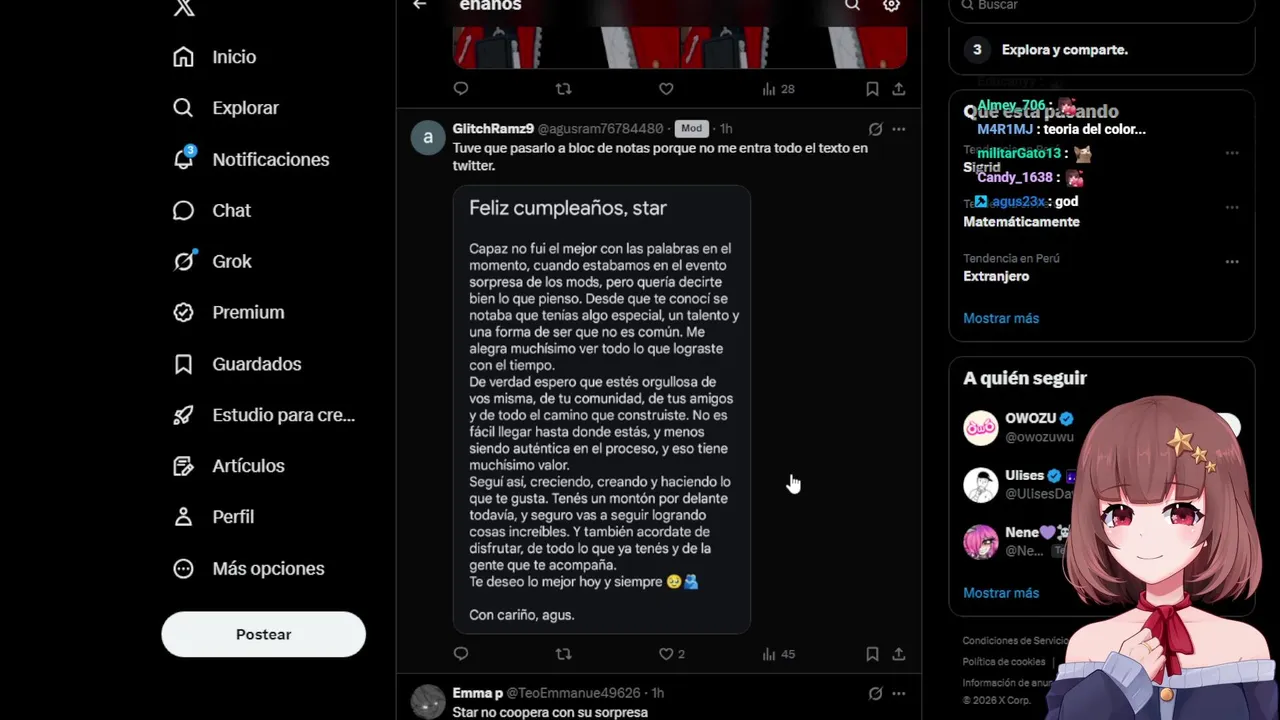Bookmark GlitchRamz9's post
1280x720 pixels.
[x=872, y=654]
